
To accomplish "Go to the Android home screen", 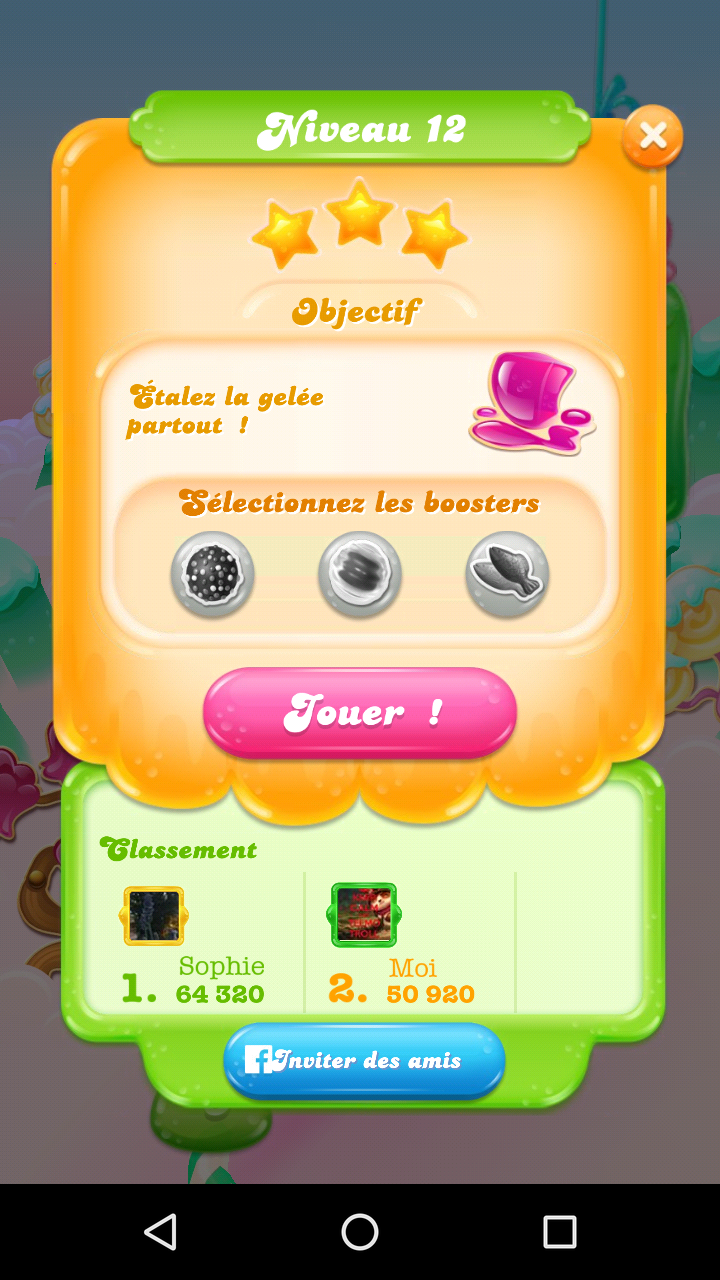I will pos(360,1231).
